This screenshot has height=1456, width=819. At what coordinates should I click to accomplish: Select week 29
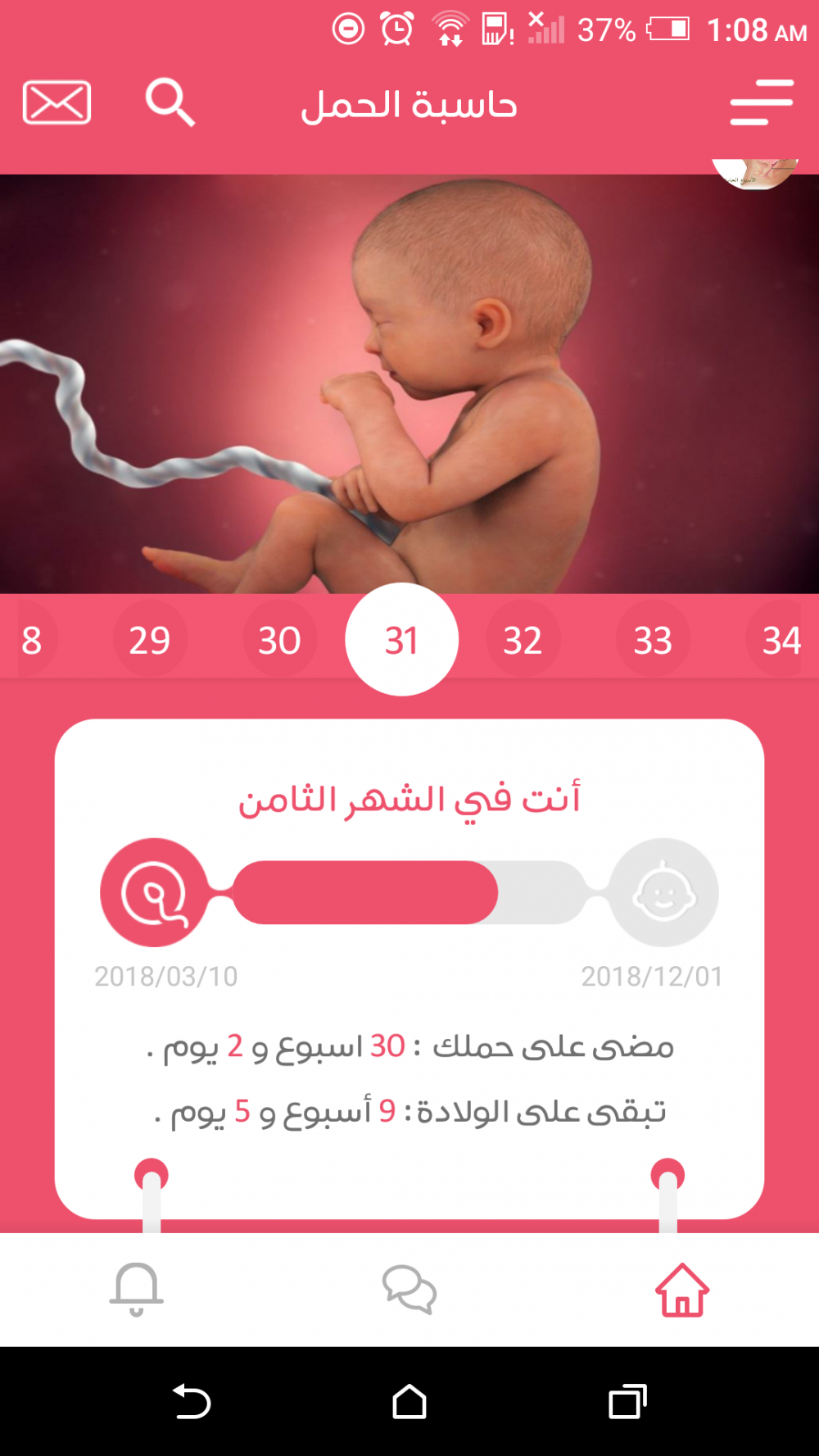(x=150, y=640)
